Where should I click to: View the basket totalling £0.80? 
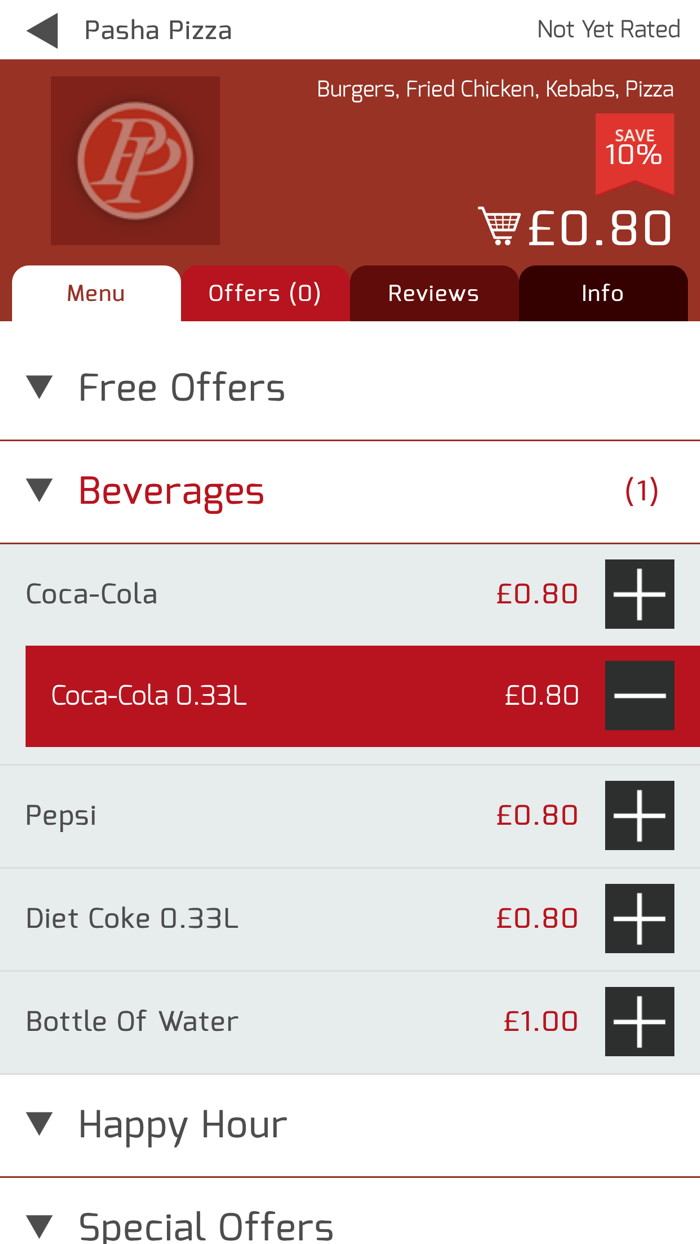(575, 228)
